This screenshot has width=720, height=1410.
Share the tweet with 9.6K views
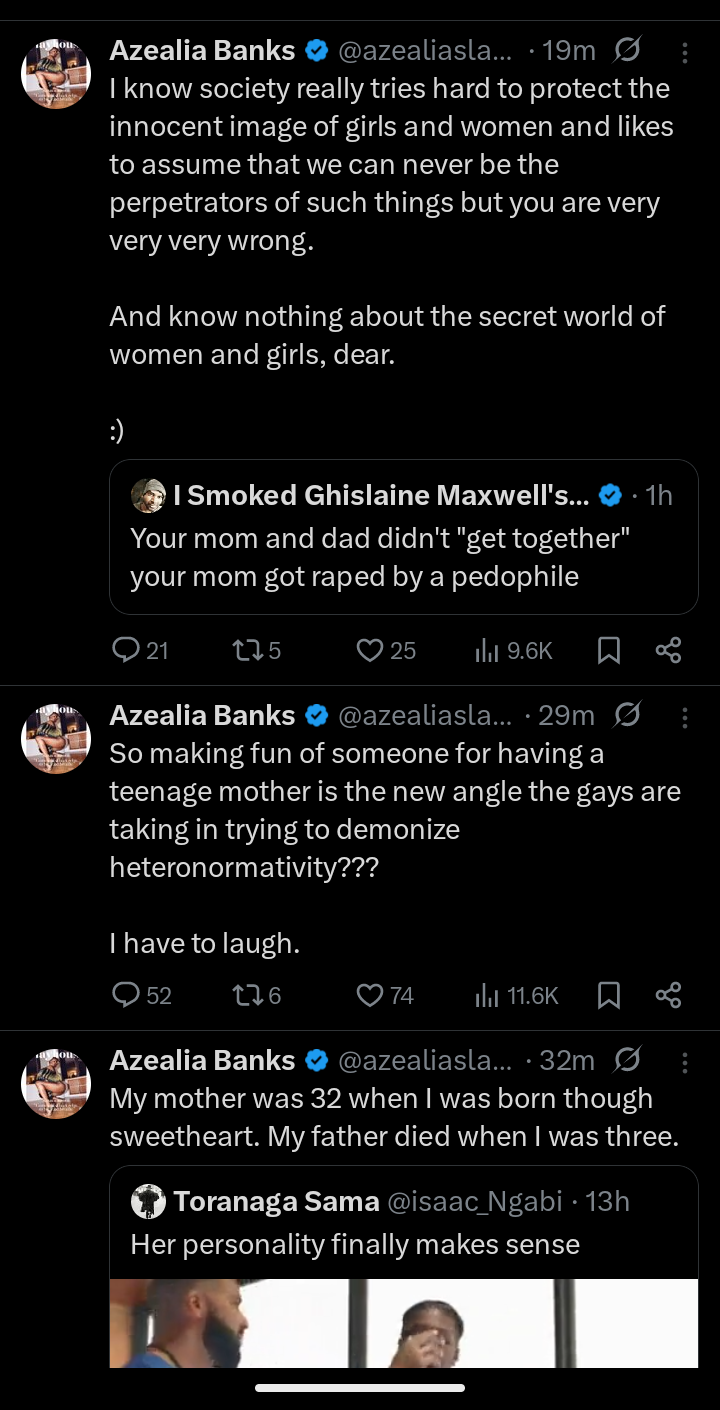[668, 651]
